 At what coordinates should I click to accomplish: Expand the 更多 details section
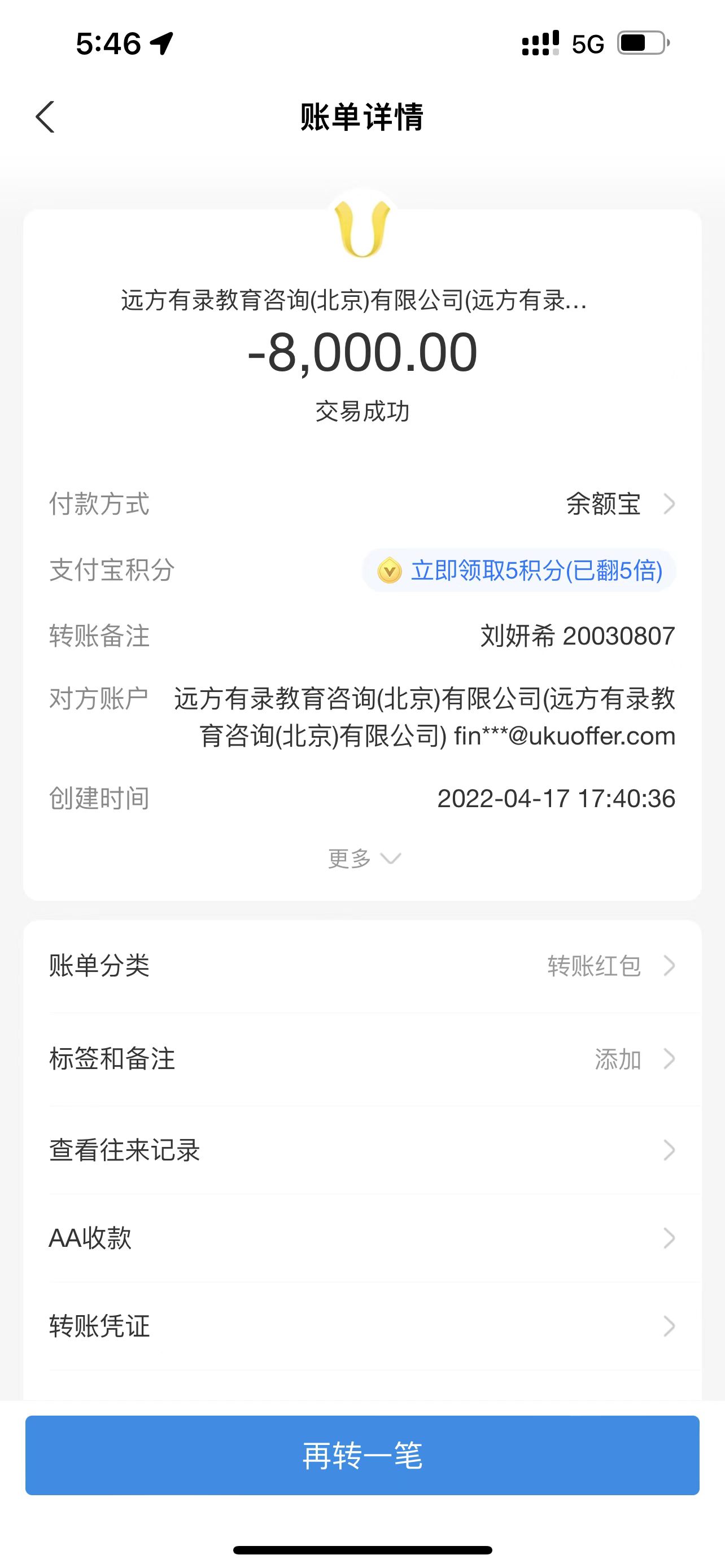[x=363, y=859]
